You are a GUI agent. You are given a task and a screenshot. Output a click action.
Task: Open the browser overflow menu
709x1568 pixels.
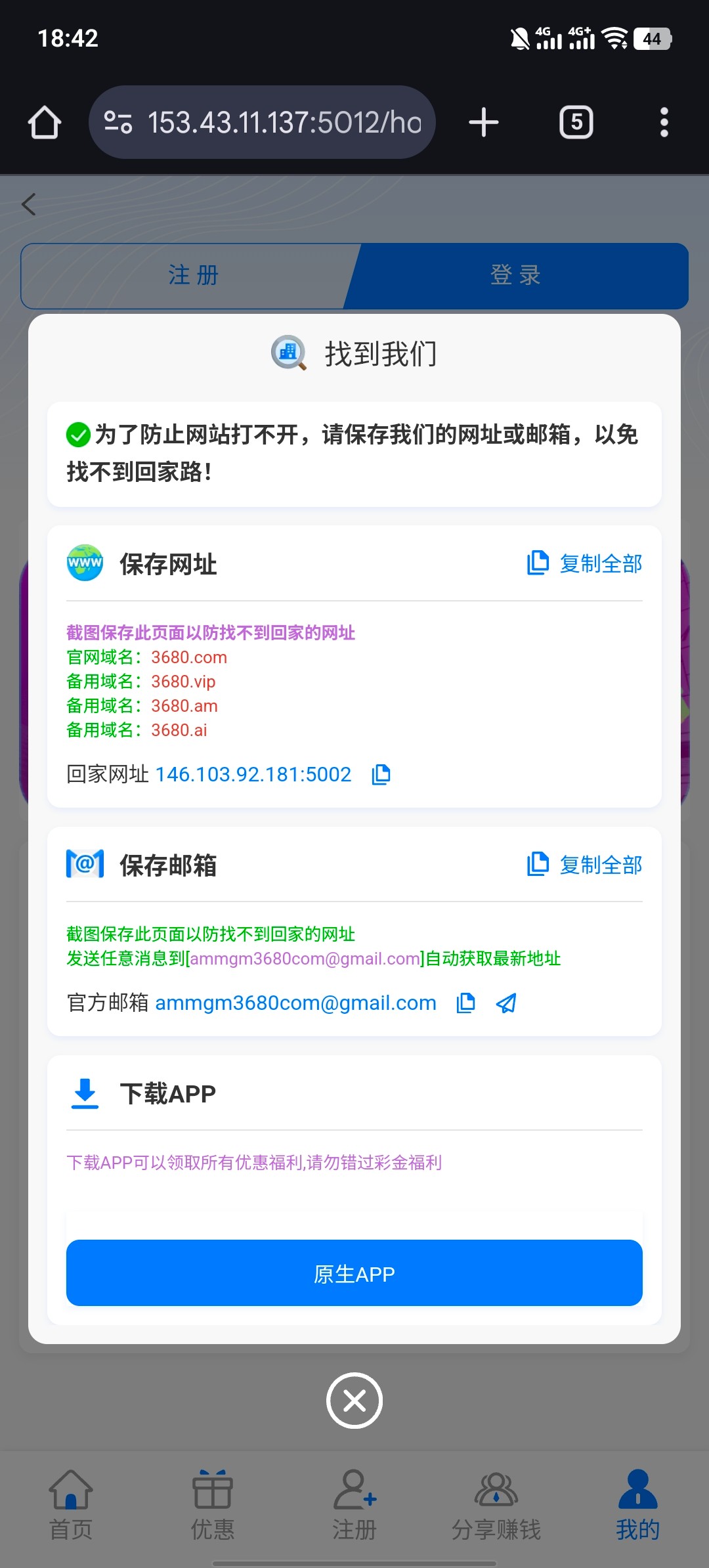point(664,123)
